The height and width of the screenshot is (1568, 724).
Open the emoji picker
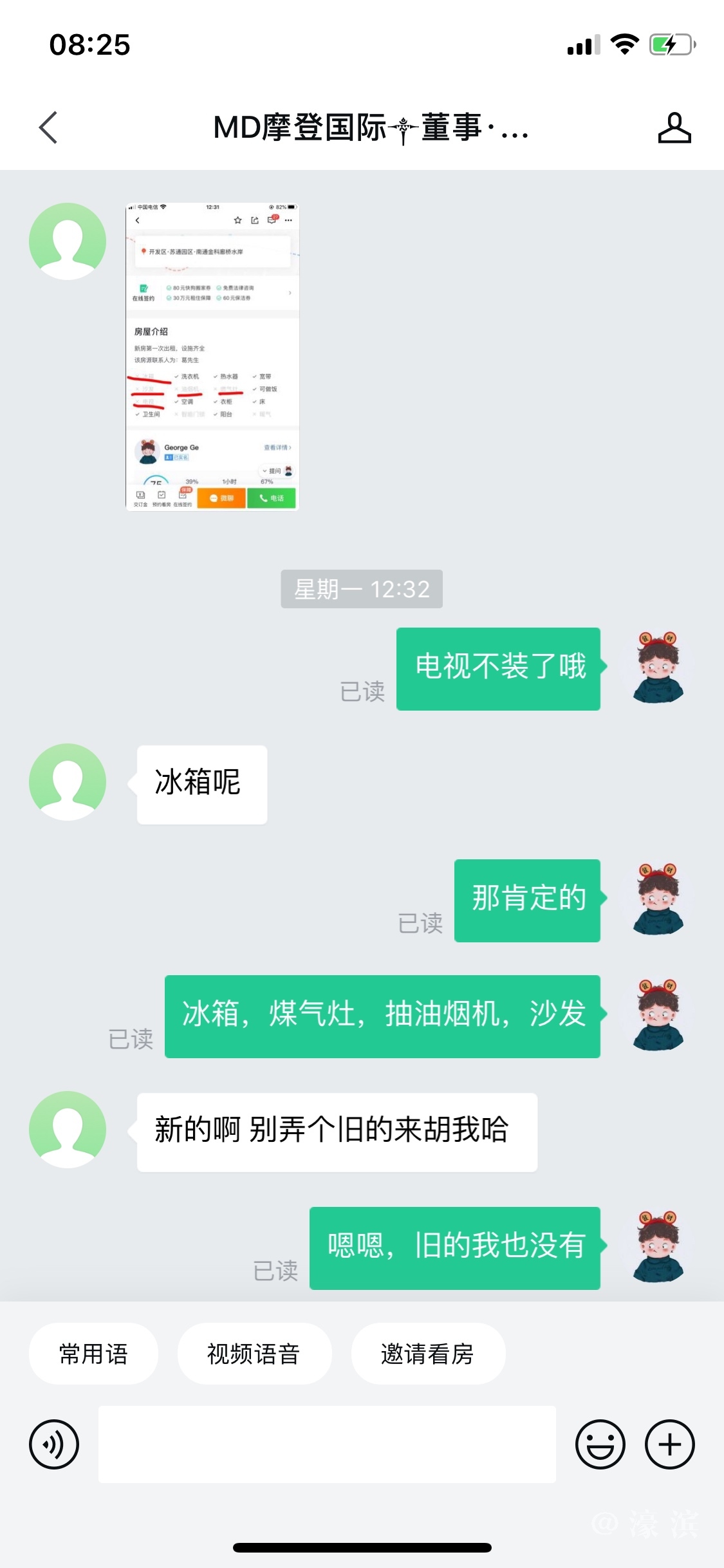(600, 1444)
